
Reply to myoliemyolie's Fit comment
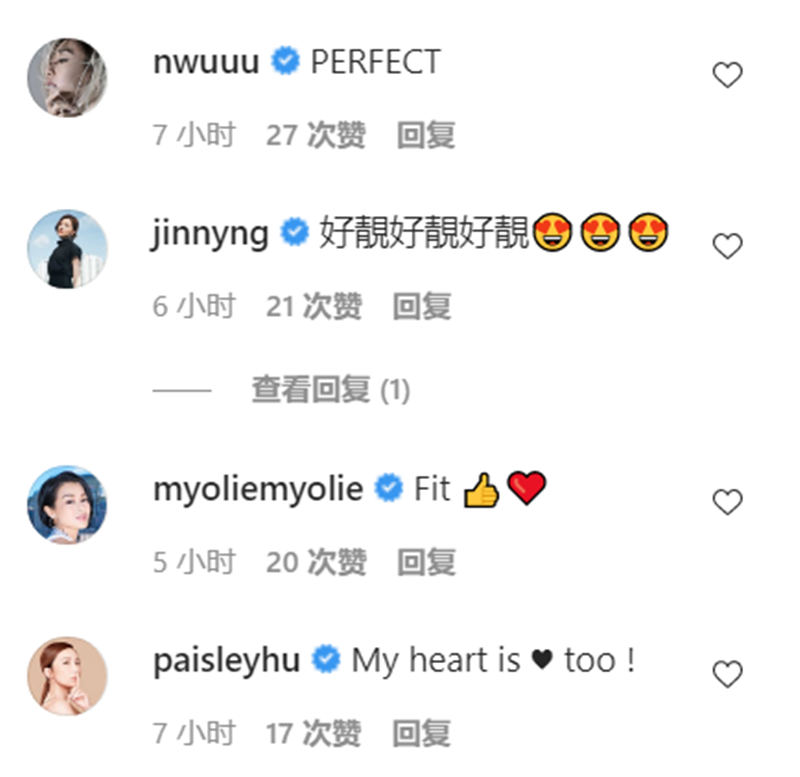(426, 563)
